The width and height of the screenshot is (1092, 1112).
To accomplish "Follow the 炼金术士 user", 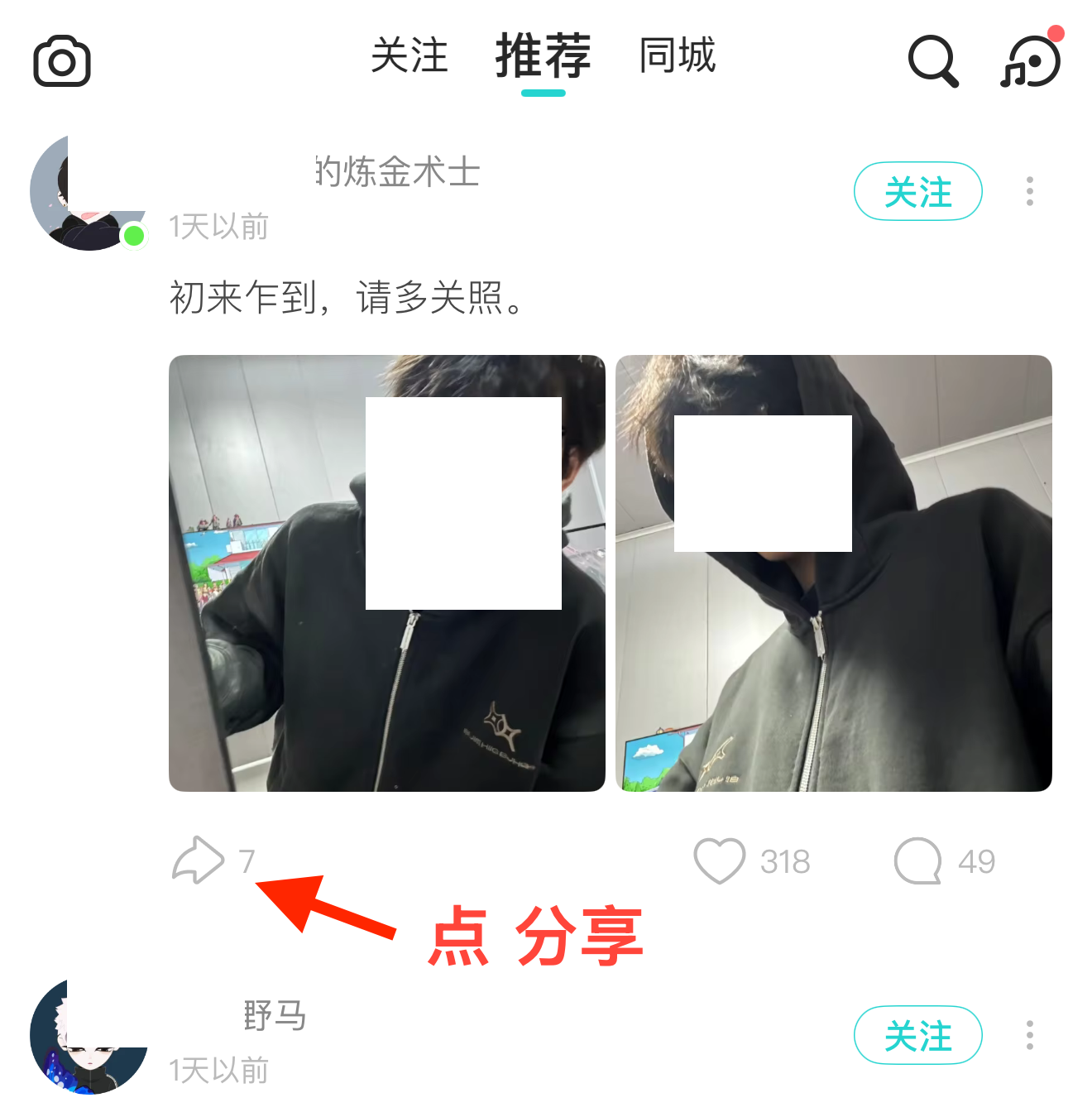I will coord(917,192).
